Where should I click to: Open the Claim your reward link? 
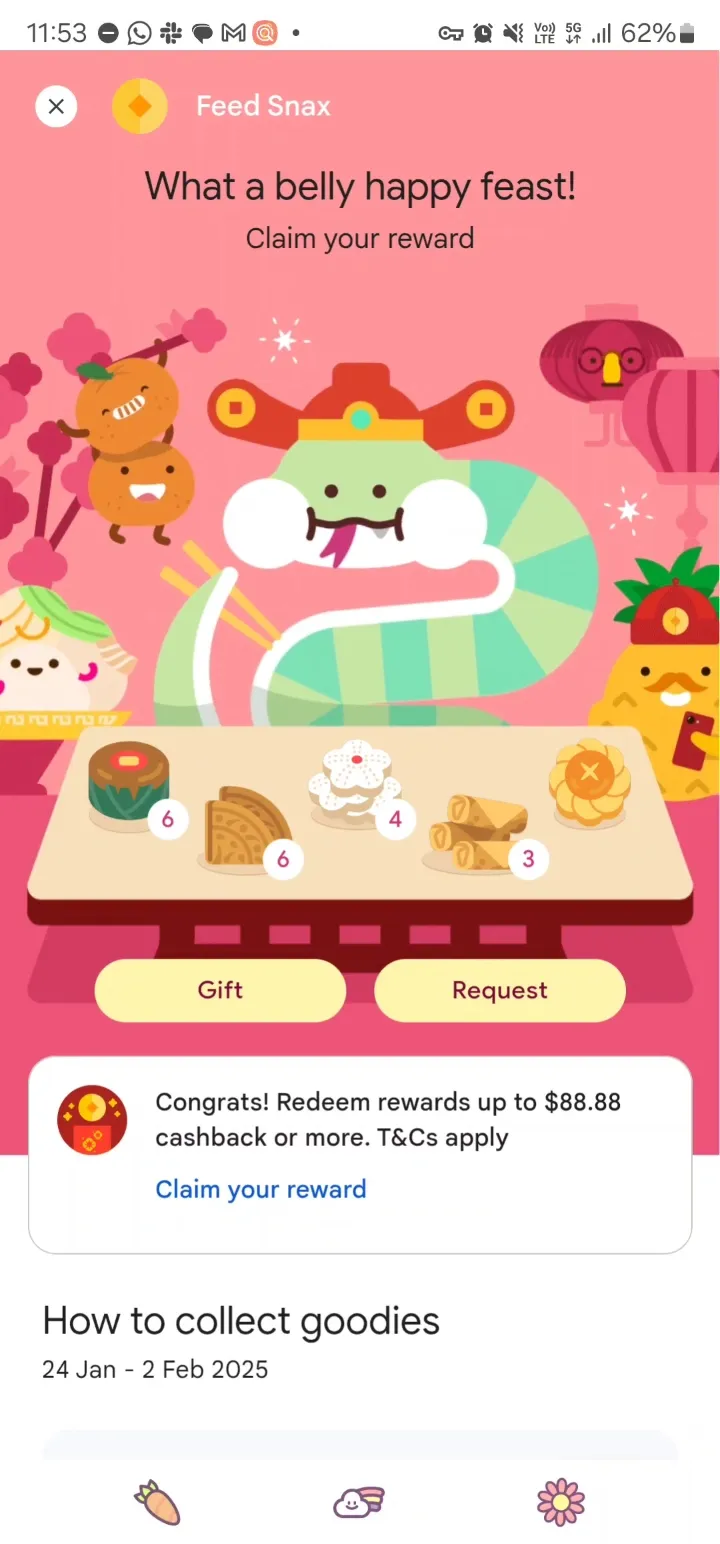pyautogui.click(x=261, y=1189)
